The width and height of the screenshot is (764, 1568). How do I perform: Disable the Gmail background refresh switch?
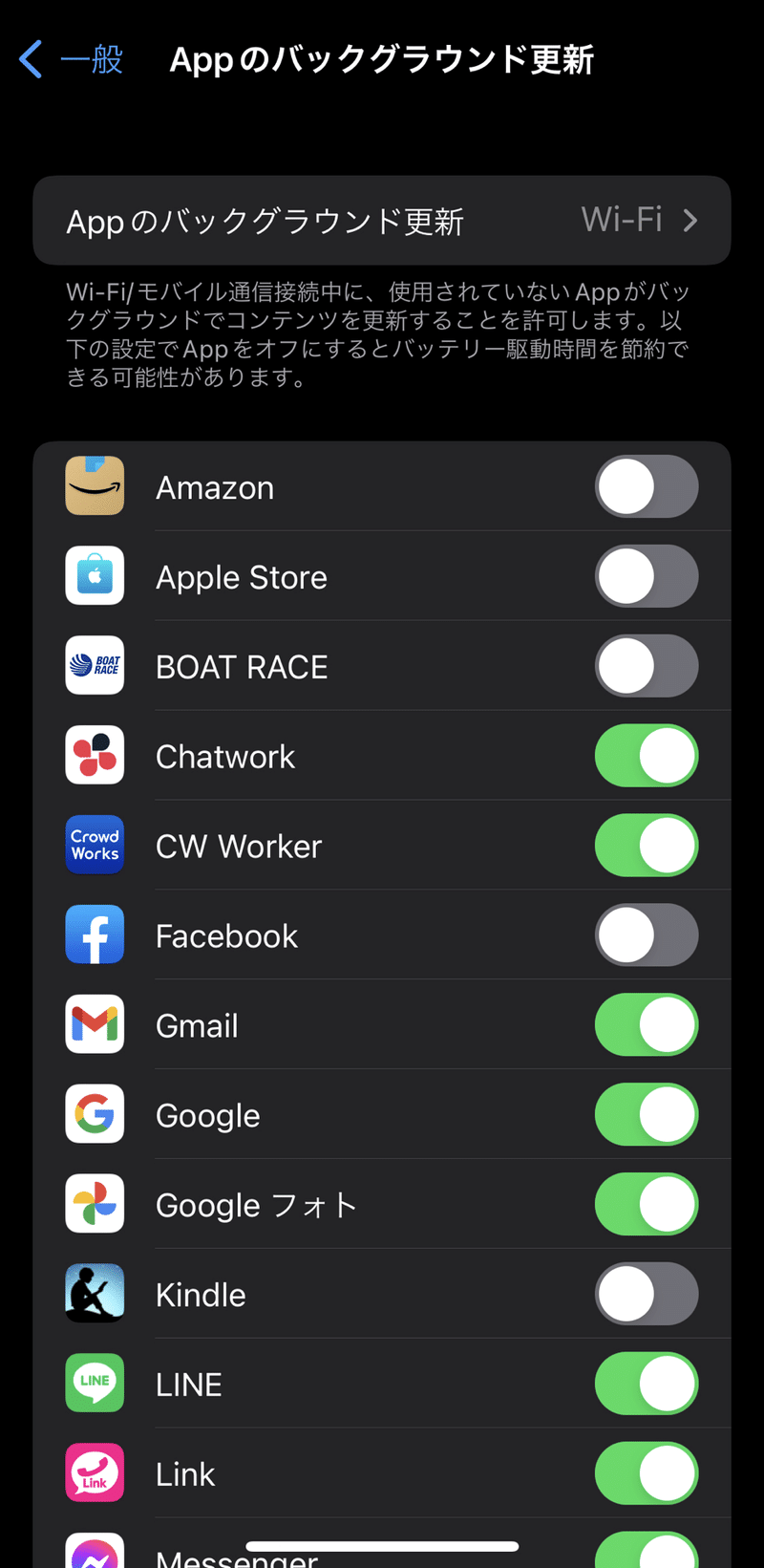tap(647, 1025)
